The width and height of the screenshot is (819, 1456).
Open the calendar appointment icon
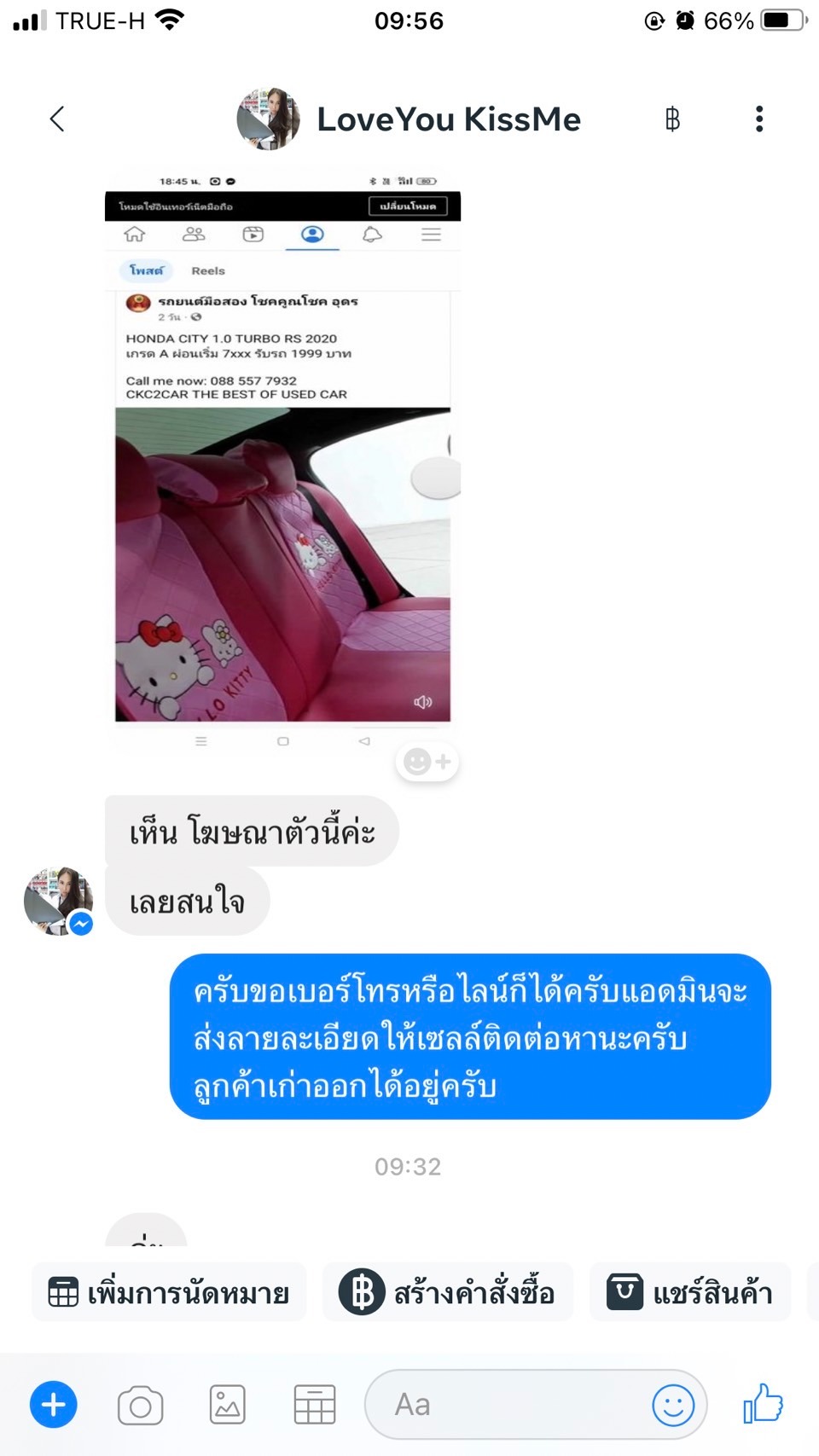tap(315, 1405)
